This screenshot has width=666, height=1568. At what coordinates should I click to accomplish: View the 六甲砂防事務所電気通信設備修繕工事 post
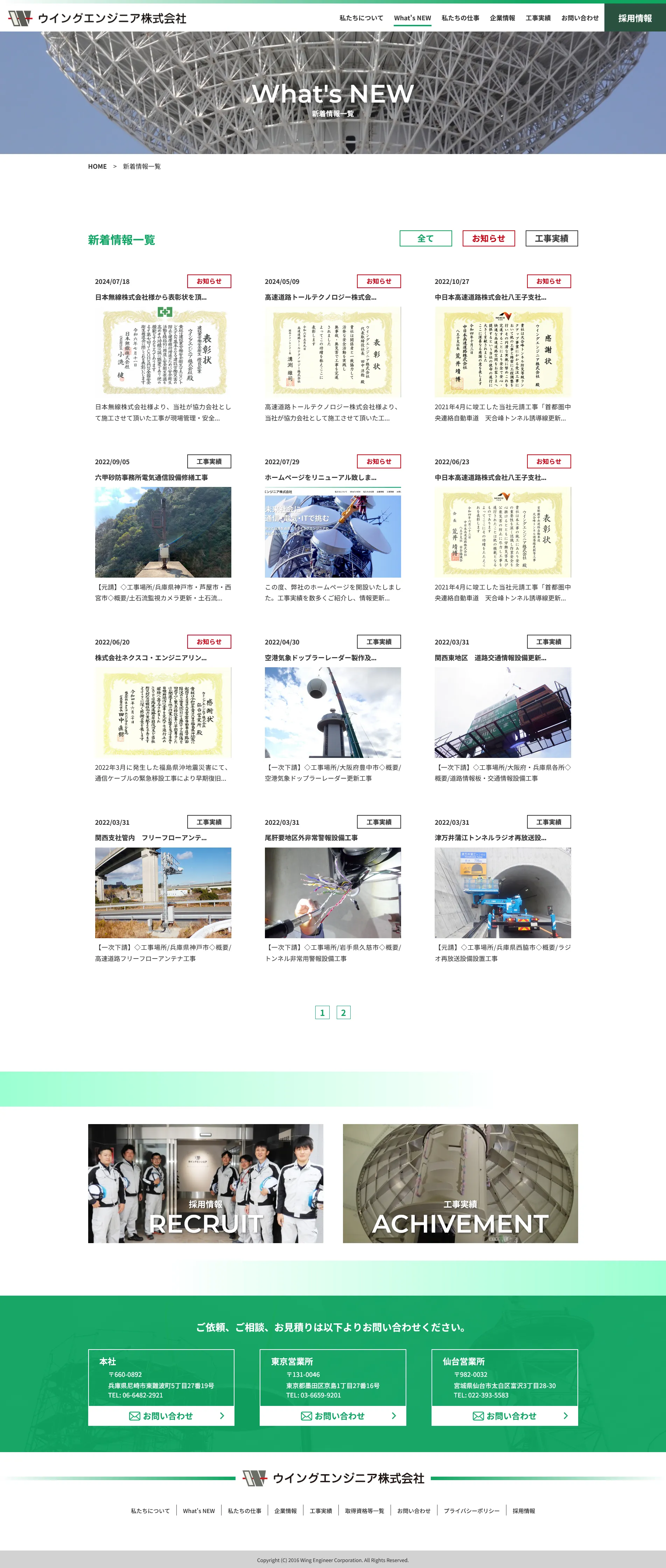[x=162, y=531]
